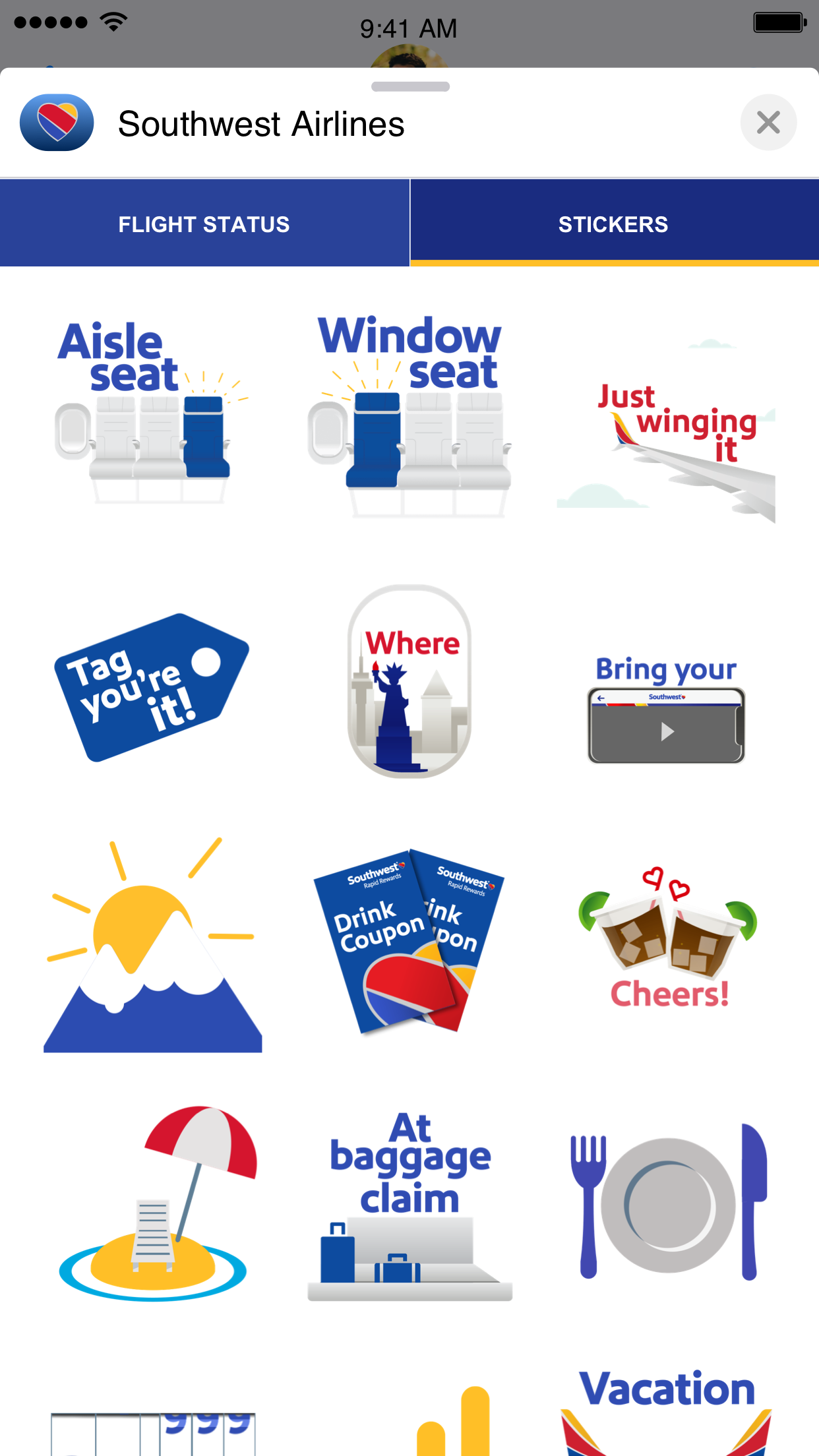Select the fork, plate and knife sticker
The width and height of the screenshot is (819, 1456).
coord(667,1203)
